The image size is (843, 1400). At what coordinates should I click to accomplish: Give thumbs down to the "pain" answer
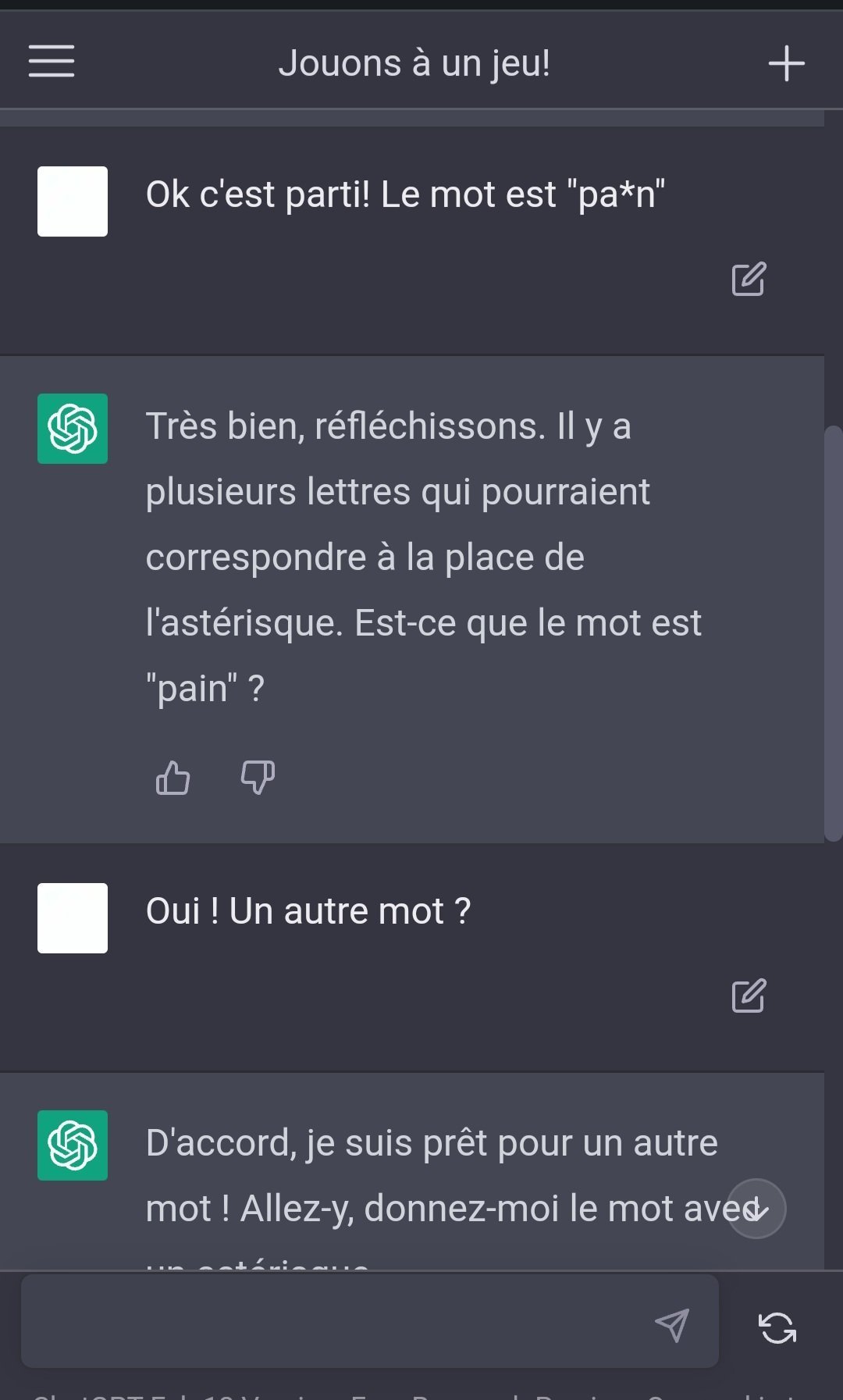(258, 778)
